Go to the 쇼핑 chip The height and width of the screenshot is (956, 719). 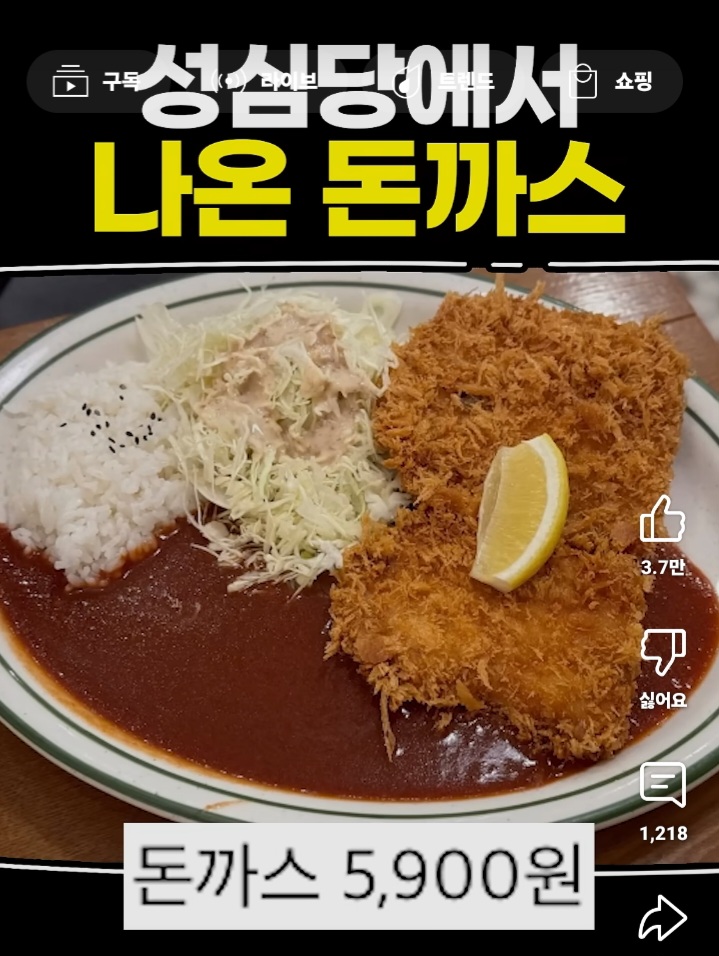tap(612, 82)
